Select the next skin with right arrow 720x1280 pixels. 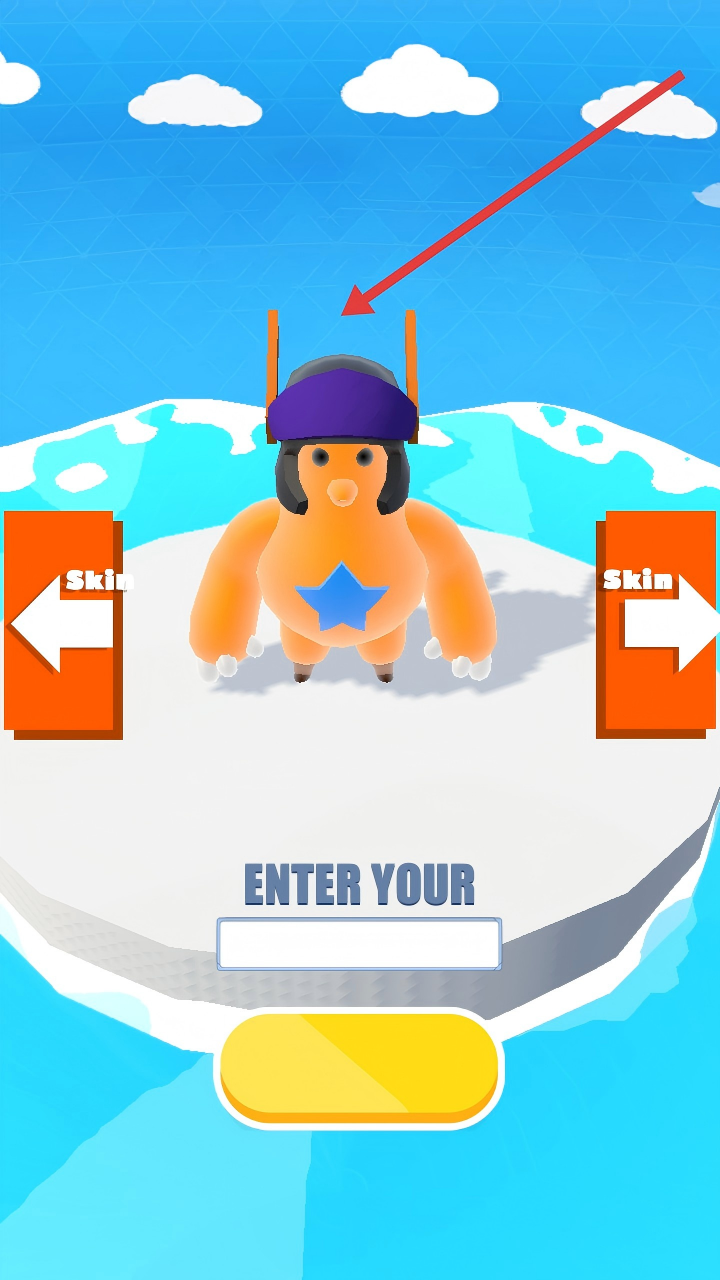[x=660, y=622]
